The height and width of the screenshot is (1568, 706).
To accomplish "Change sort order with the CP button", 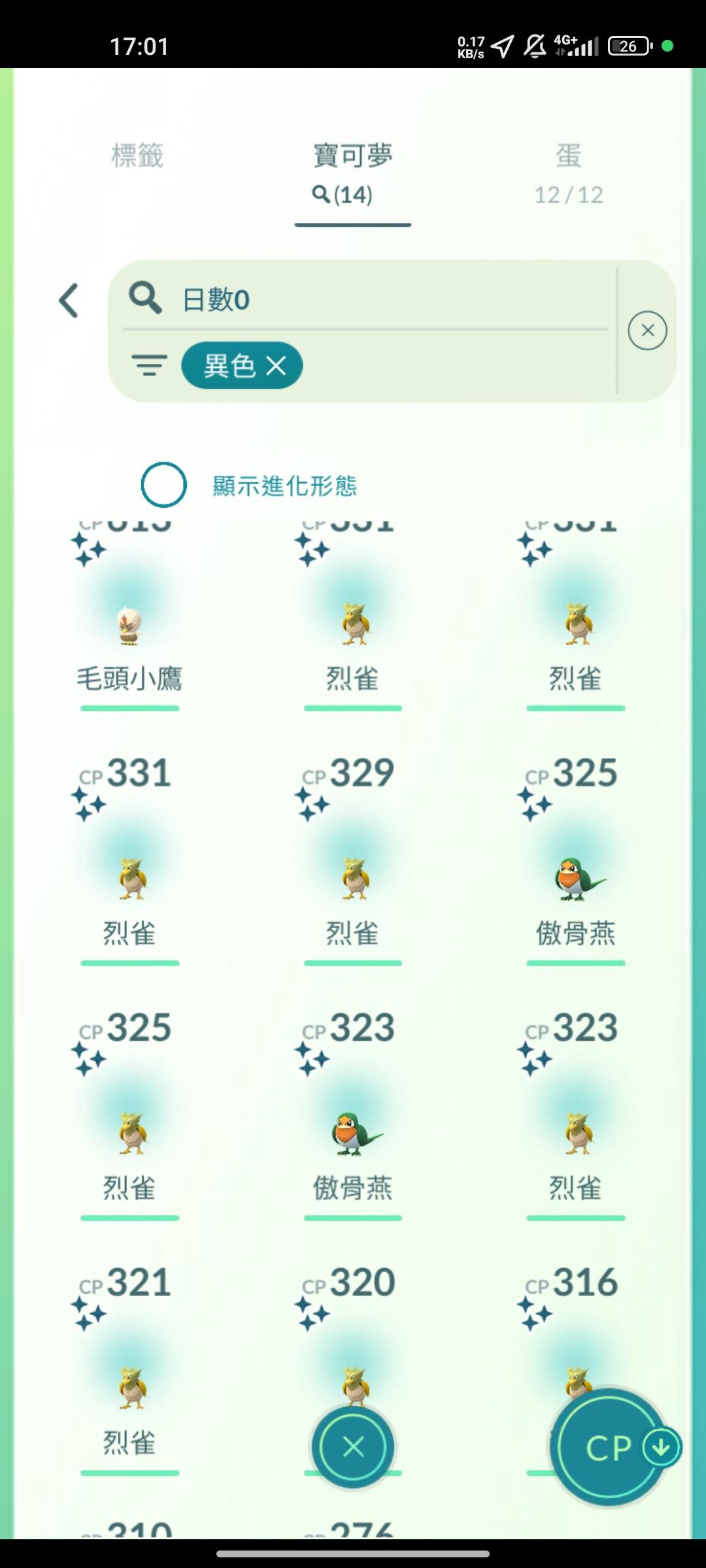I will 609,1448.
